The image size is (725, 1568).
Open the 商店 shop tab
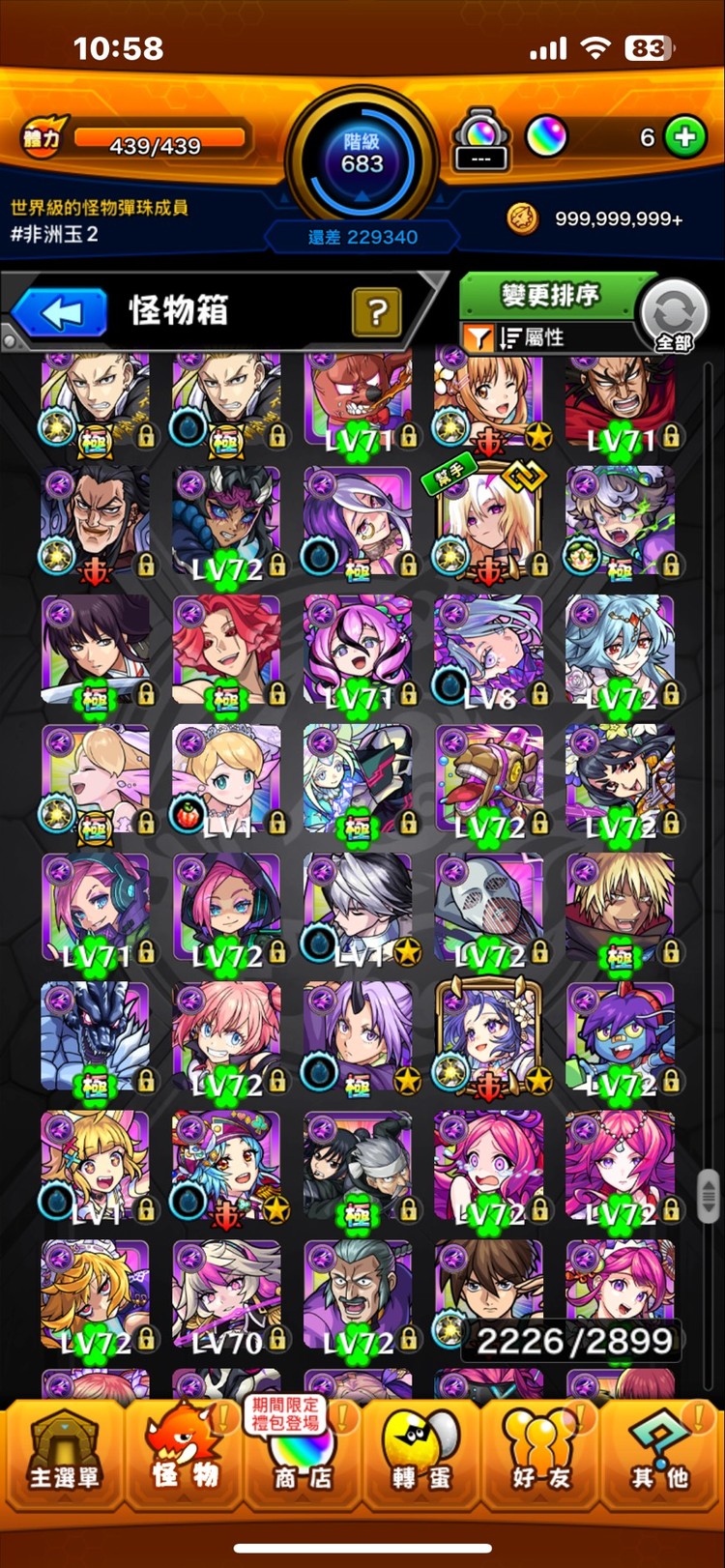pos(302,1452)
